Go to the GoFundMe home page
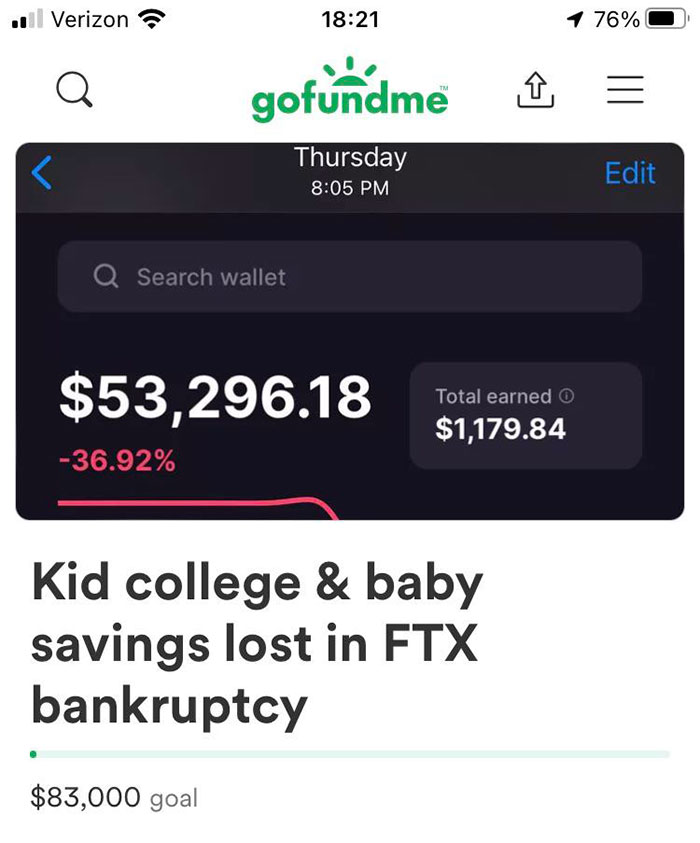The width and height of the screenshot is (700, 843). [349, 89]
